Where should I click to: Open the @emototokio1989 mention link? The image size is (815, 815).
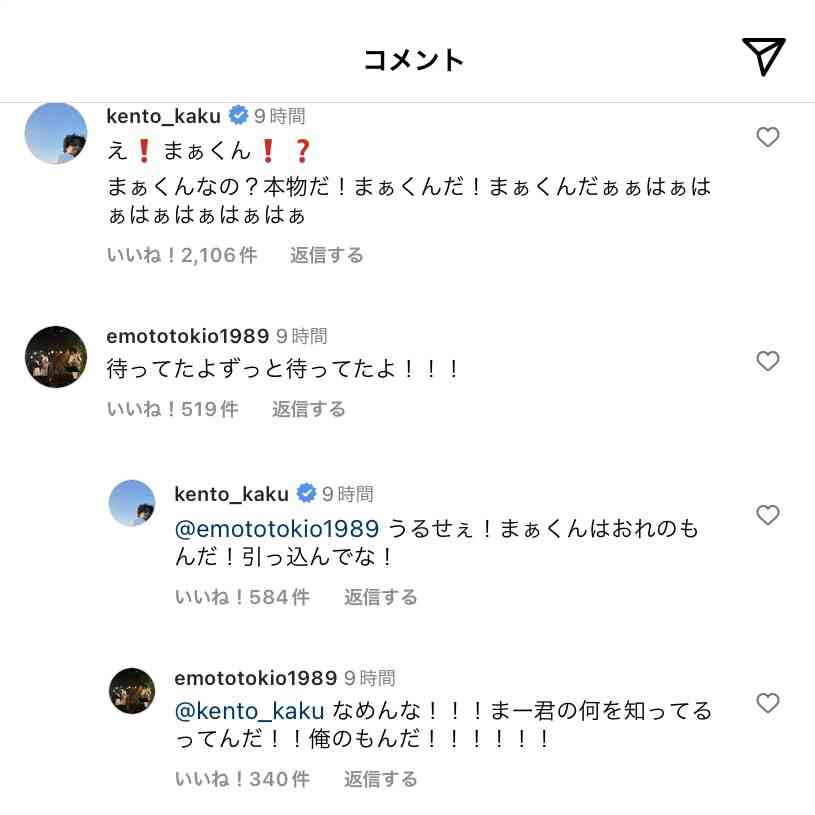point(276,528)
